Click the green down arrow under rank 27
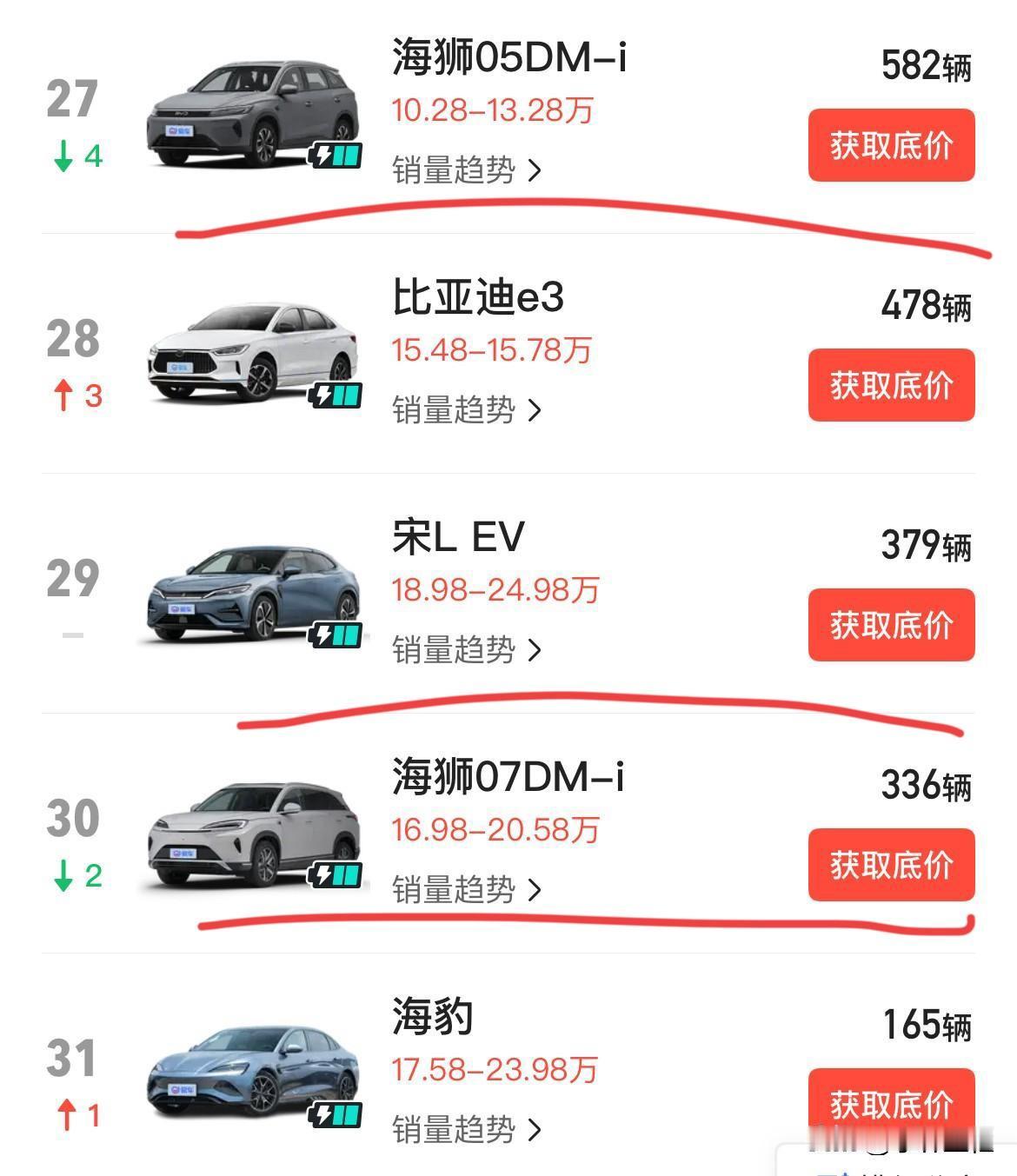This screenshot has width=1017, height=1176. click(x=63, y=156)
